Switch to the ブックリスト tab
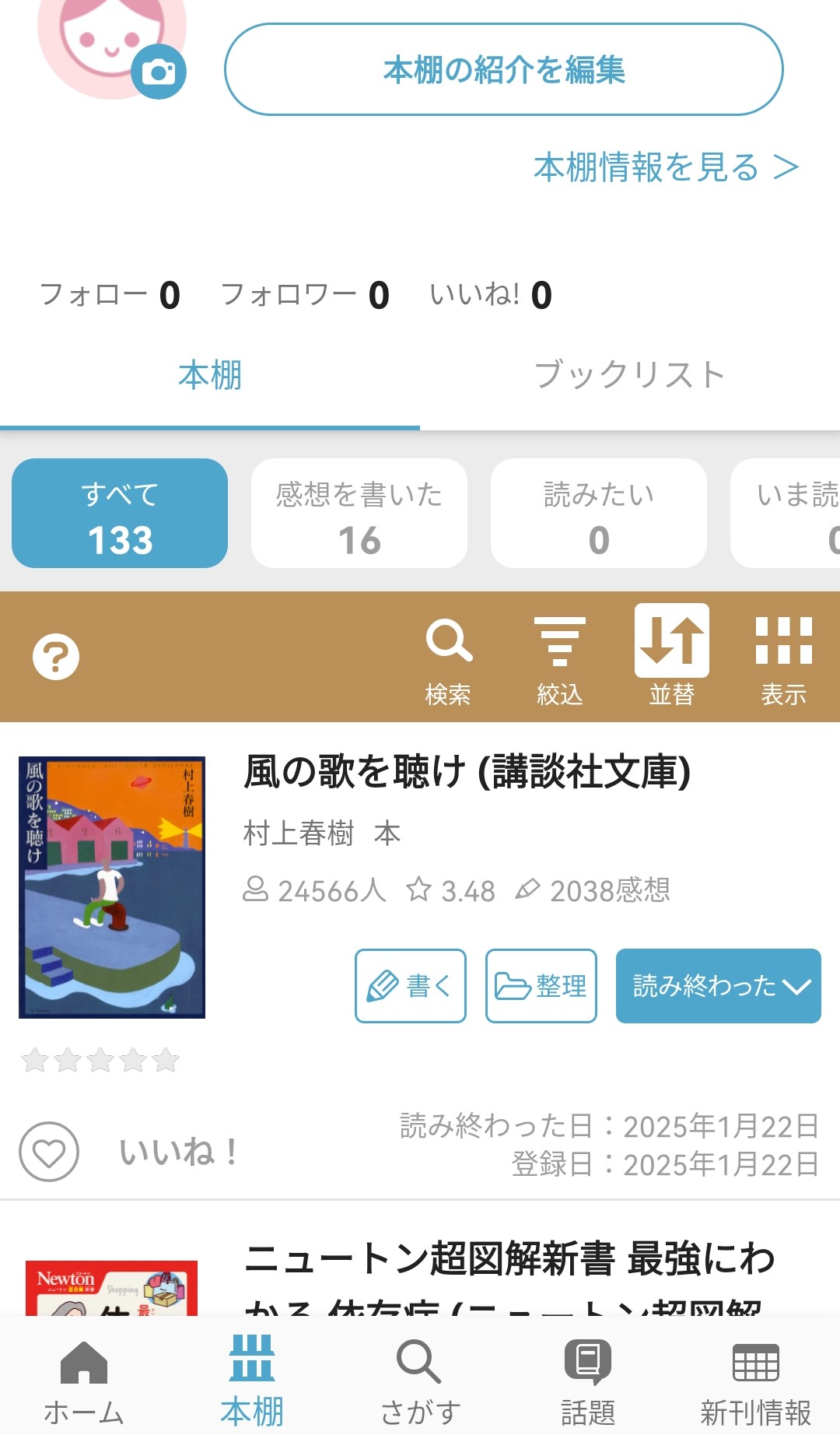This screenshot has height=1435, width=840. pyautogui.click(x=632, y=374)
